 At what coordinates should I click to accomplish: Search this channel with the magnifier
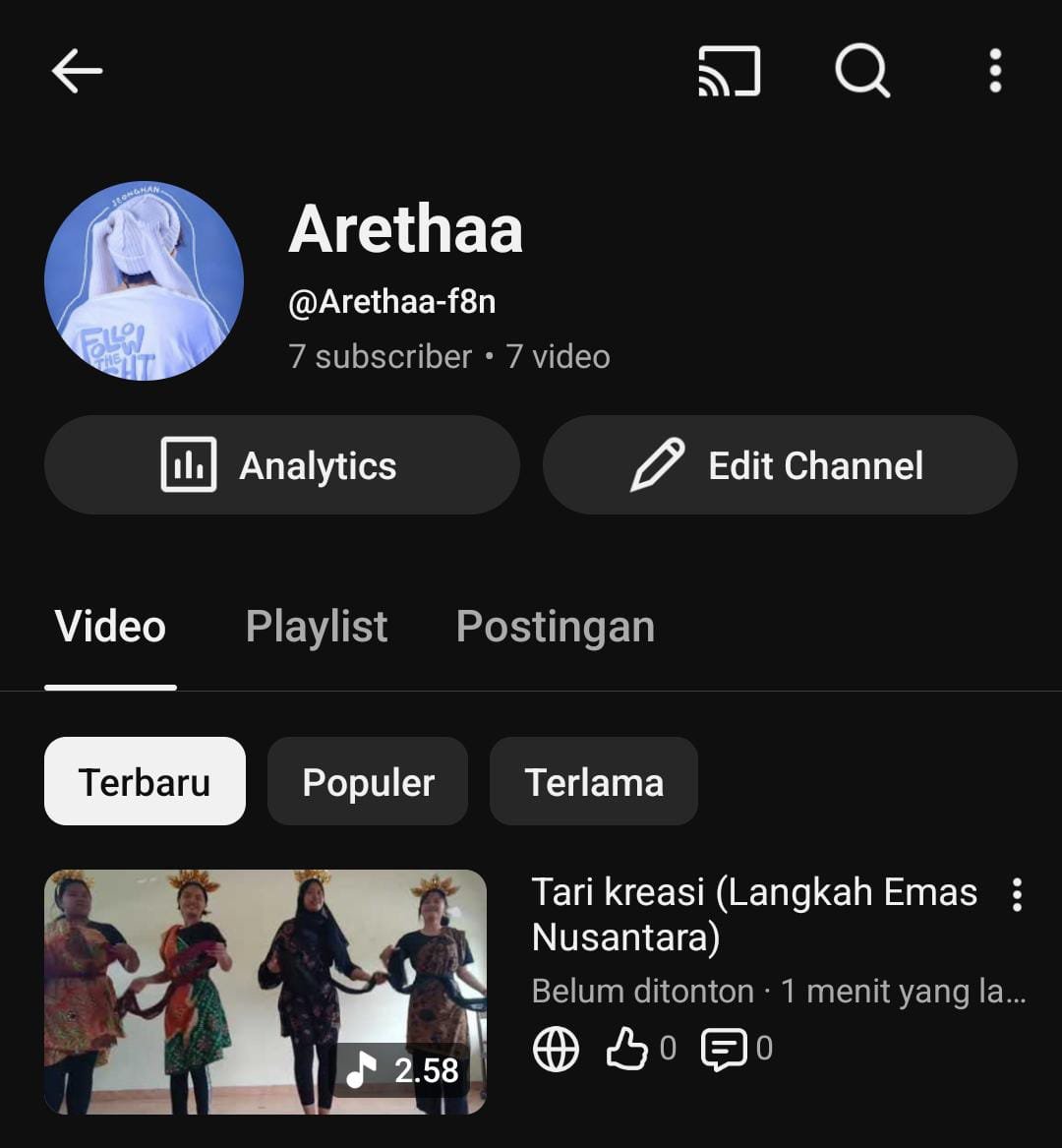(862, 72)
